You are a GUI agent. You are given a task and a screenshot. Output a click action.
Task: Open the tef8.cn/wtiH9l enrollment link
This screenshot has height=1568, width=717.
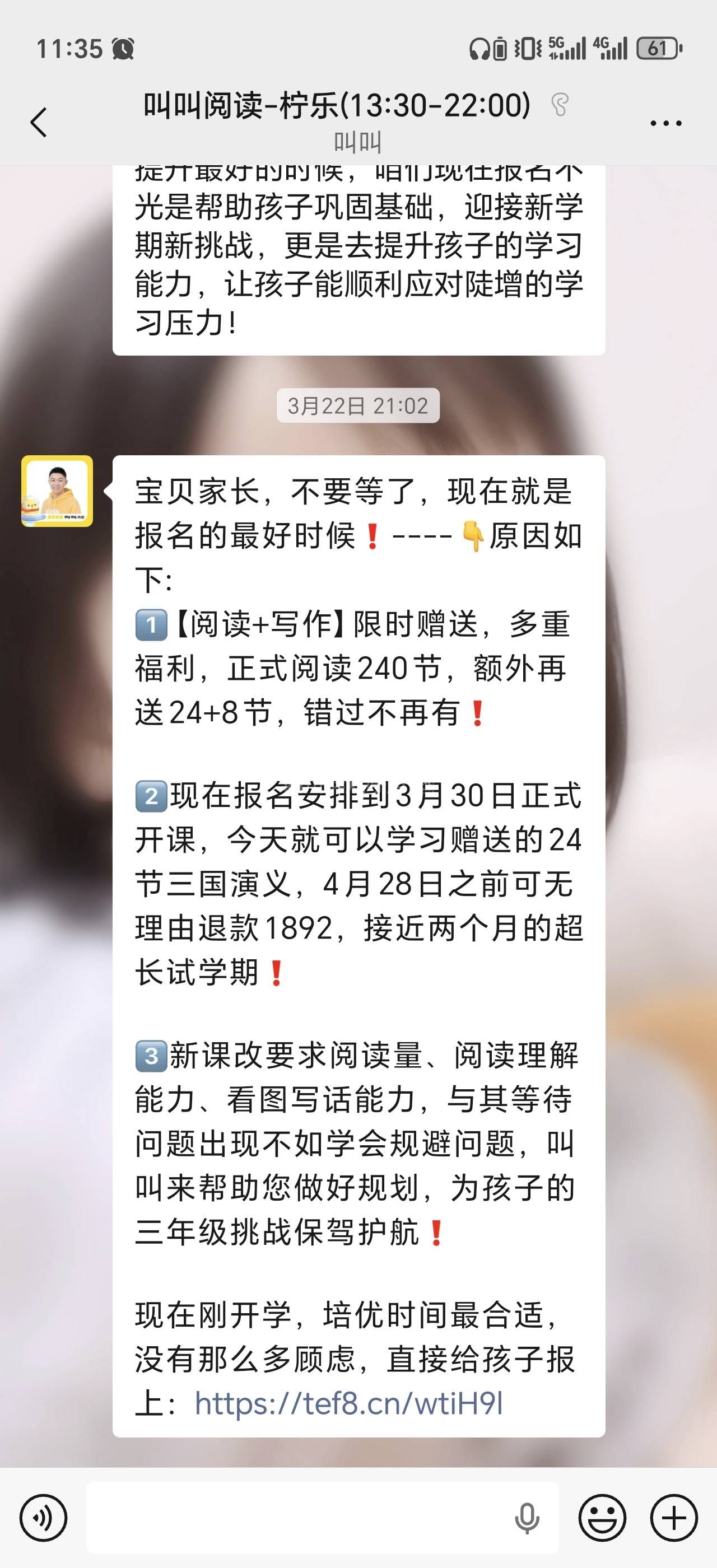point(348,1404)
